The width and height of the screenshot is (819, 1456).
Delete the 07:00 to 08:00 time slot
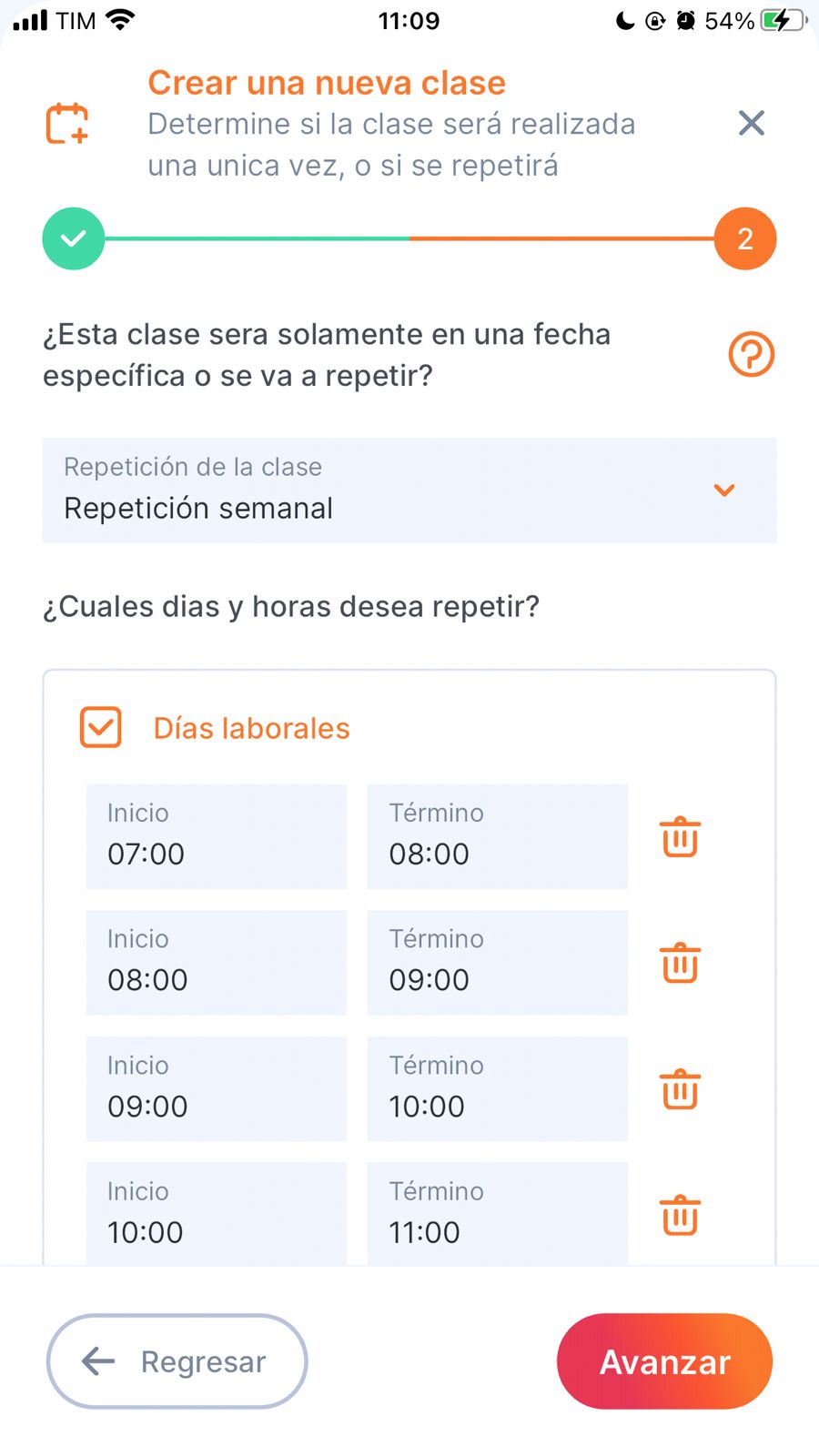tap(680, 837)
